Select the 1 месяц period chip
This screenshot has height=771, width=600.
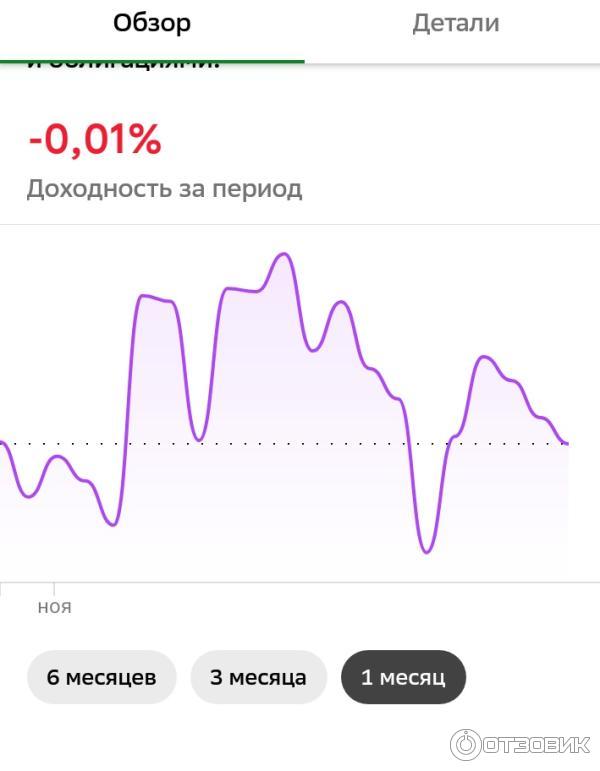(x=403, y=677)
